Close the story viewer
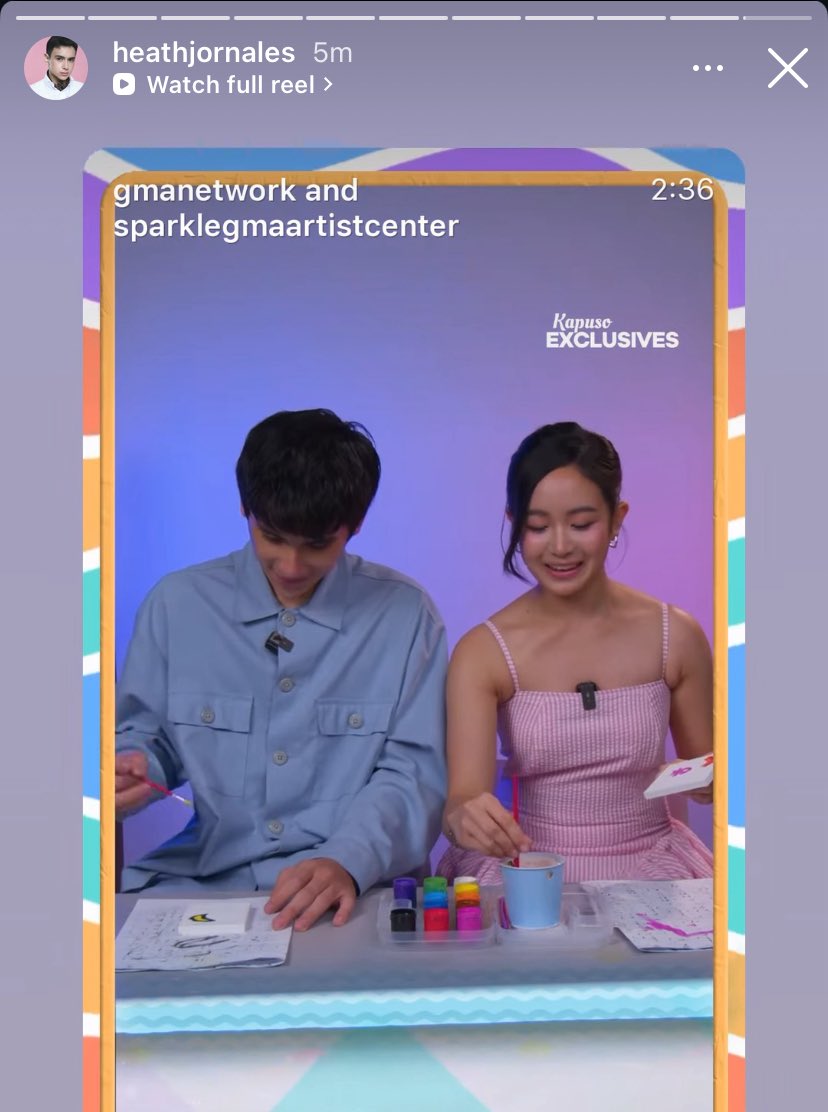 (x=787, y=68)
